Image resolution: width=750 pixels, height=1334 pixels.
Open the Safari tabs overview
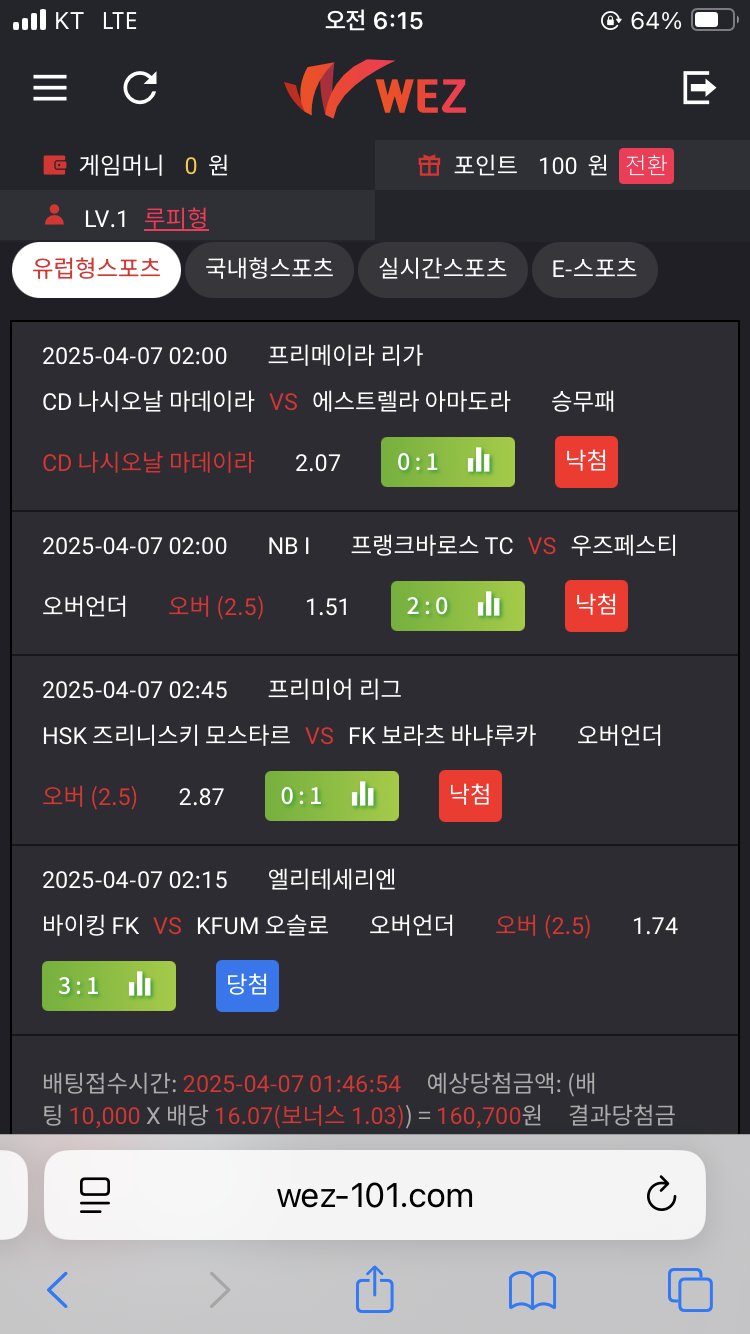point(690,1291)
